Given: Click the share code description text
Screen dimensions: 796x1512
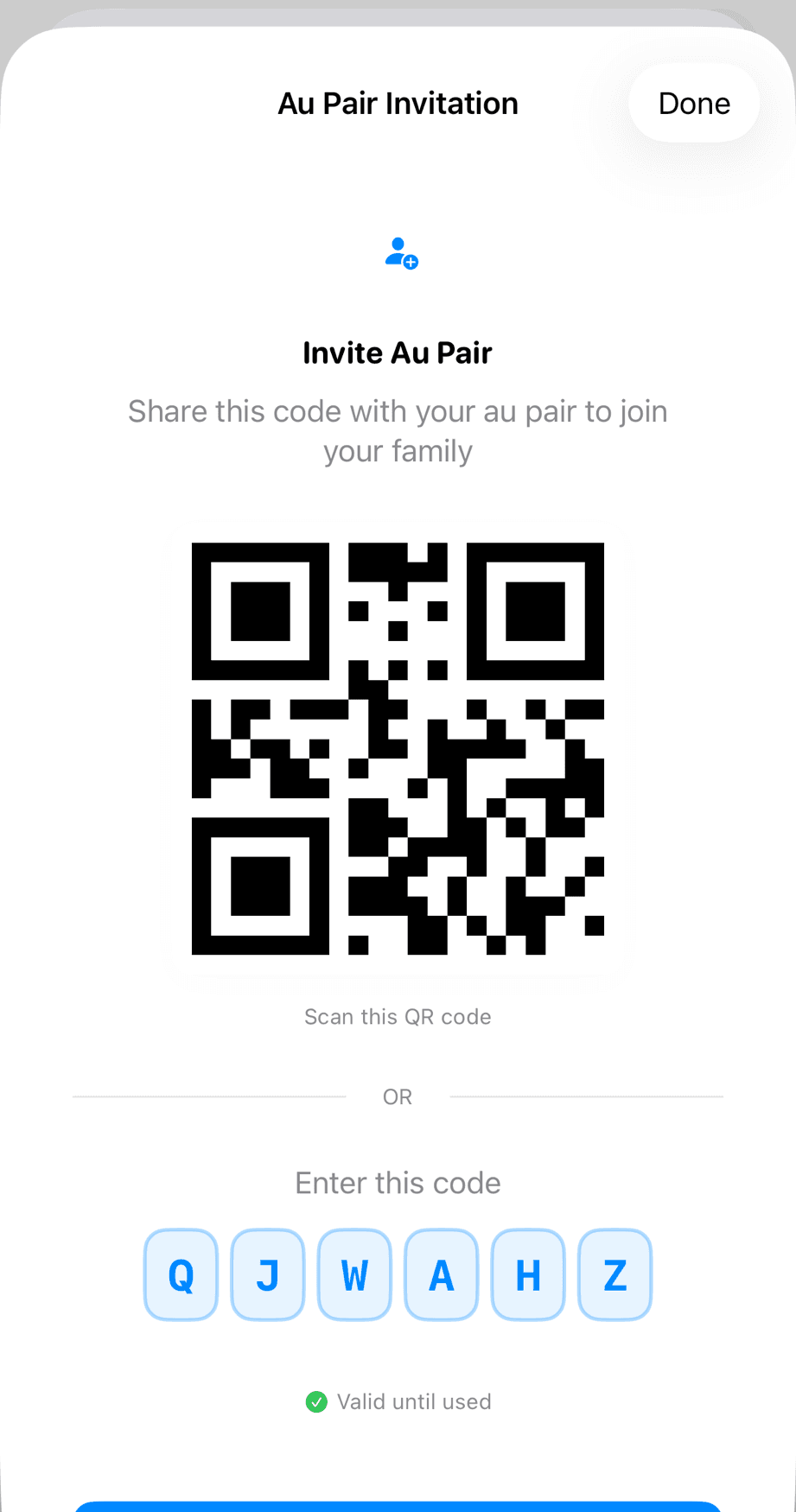Looking at the screenshot, I should click(x=398, y=430).
